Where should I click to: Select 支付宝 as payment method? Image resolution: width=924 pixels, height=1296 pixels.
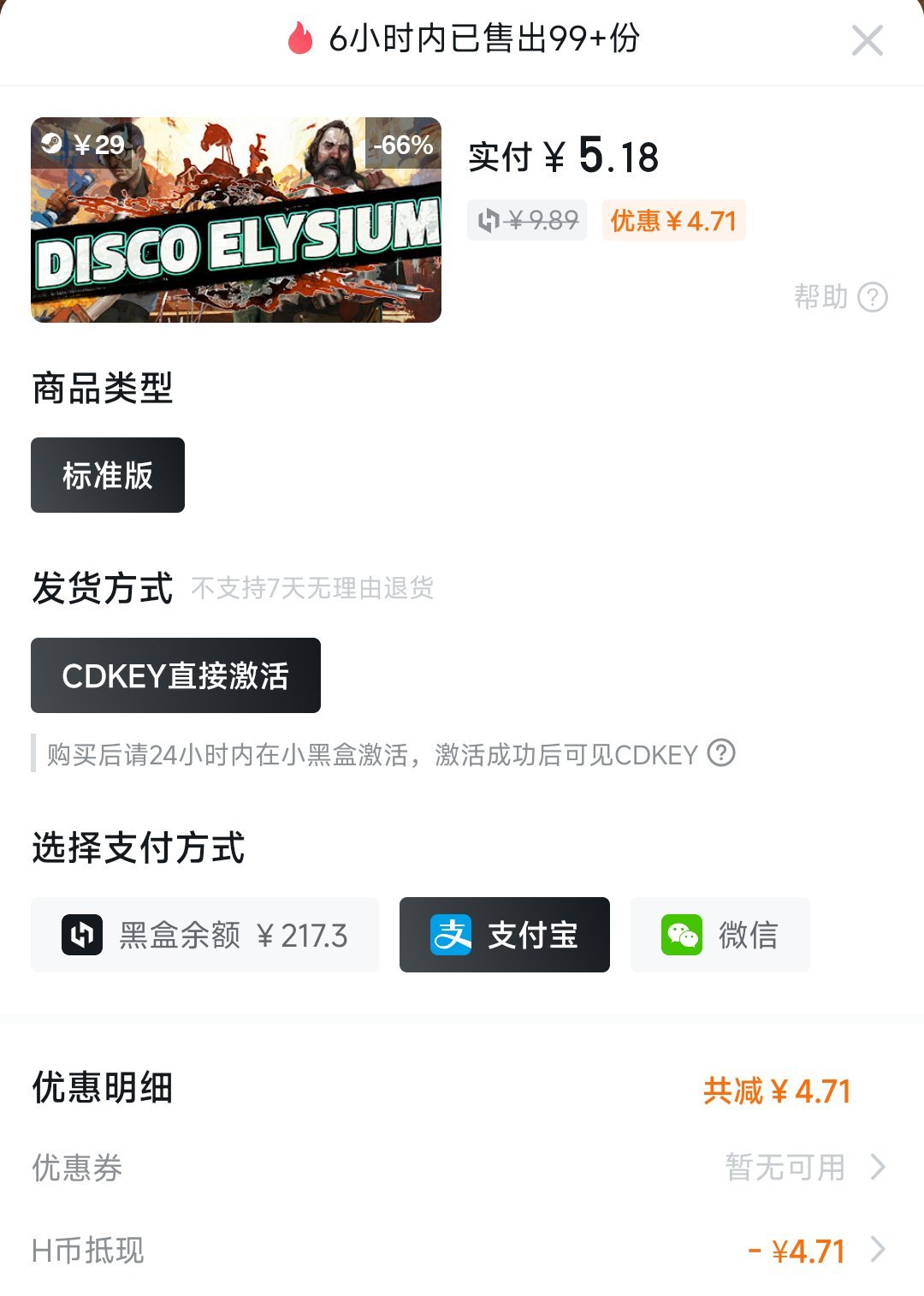[505, 935]
